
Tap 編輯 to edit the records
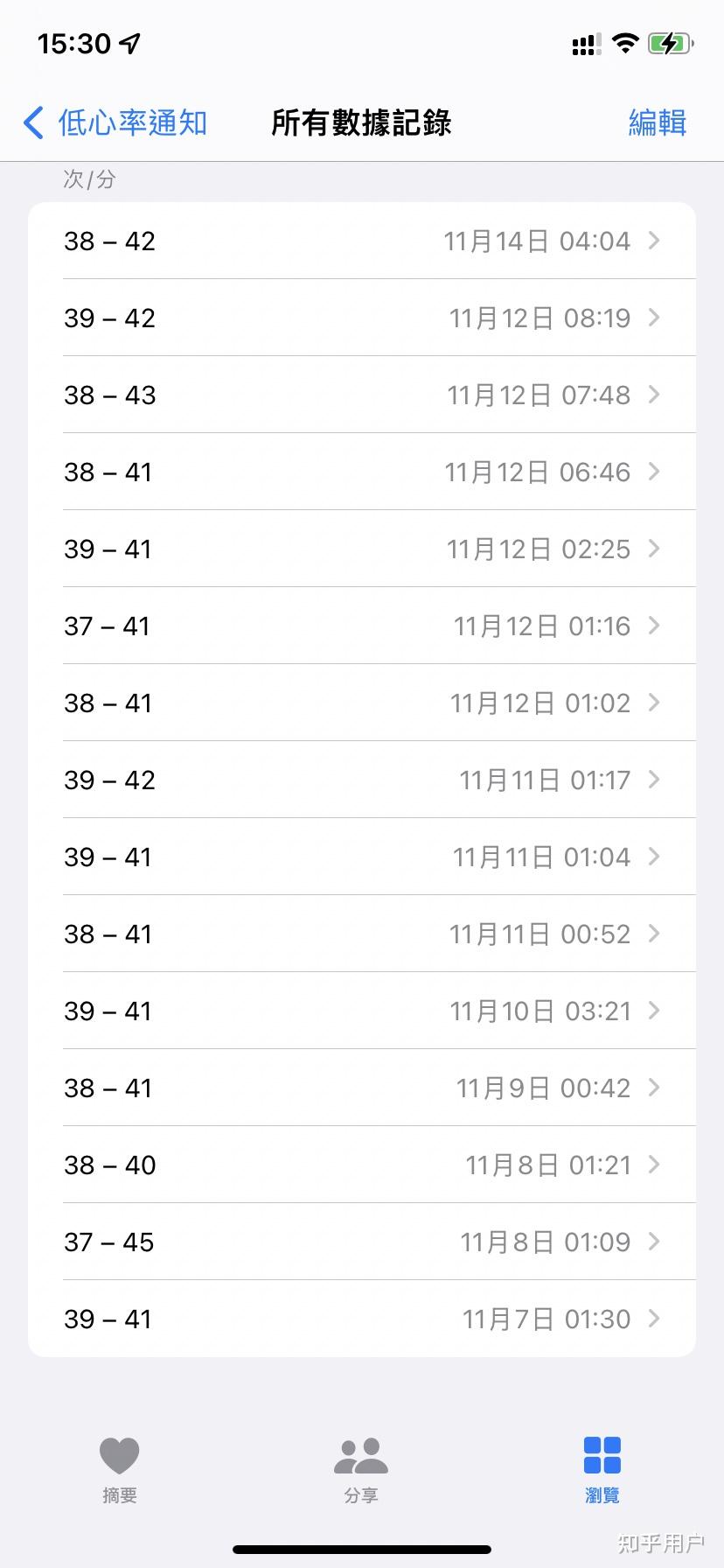(657, 123)
